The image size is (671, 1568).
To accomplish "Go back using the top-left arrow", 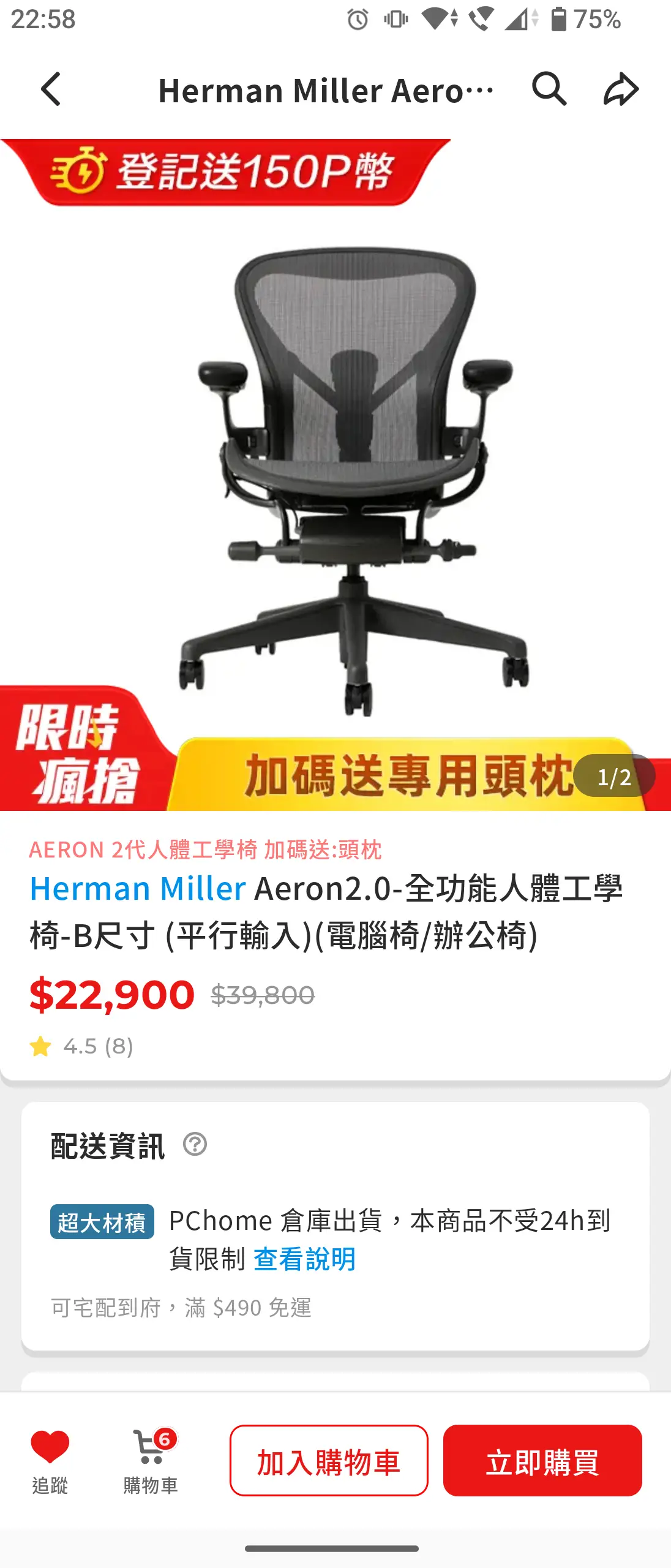I will tap(51, 89).
